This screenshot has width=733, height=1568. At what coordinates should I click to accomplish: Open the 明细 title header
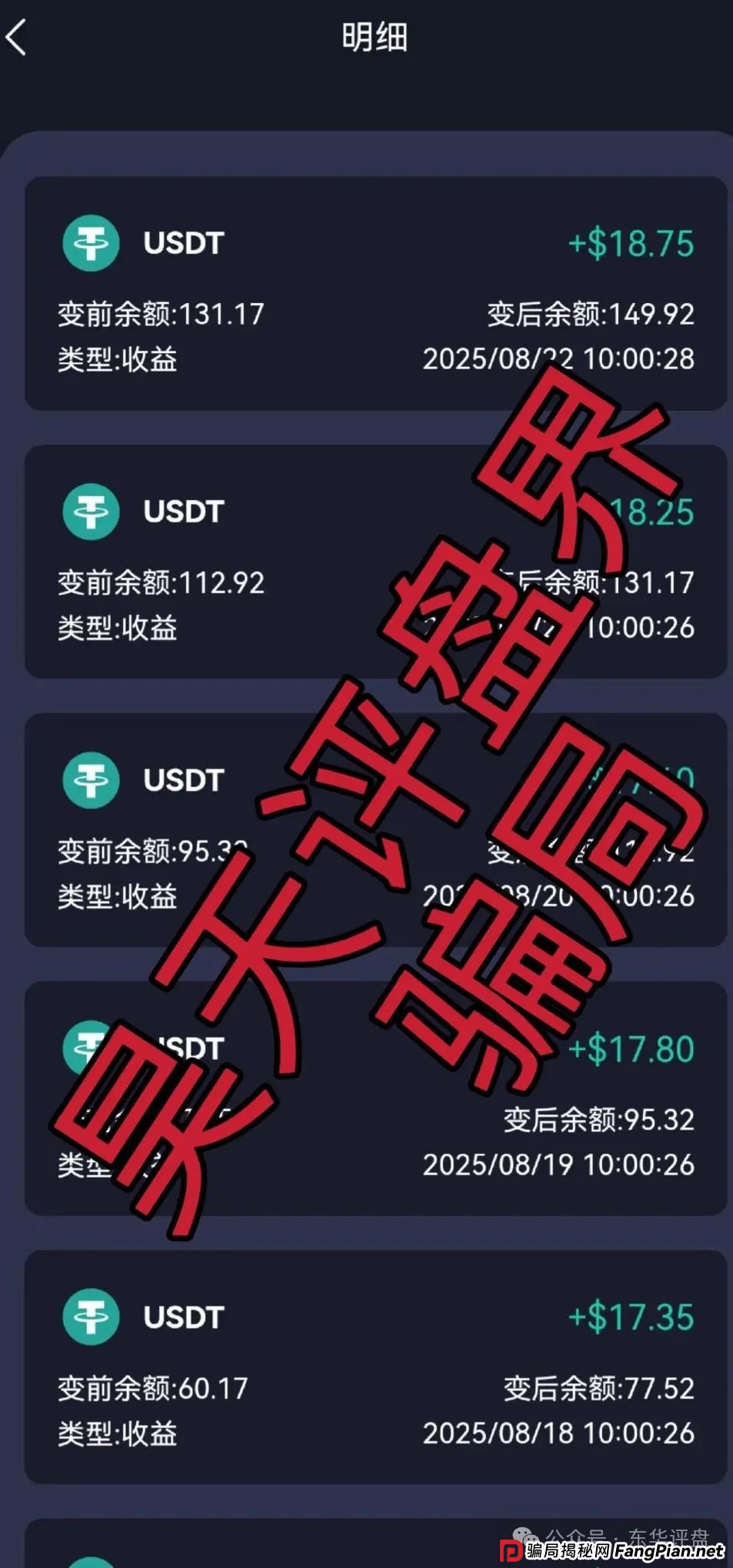(375, 36)
